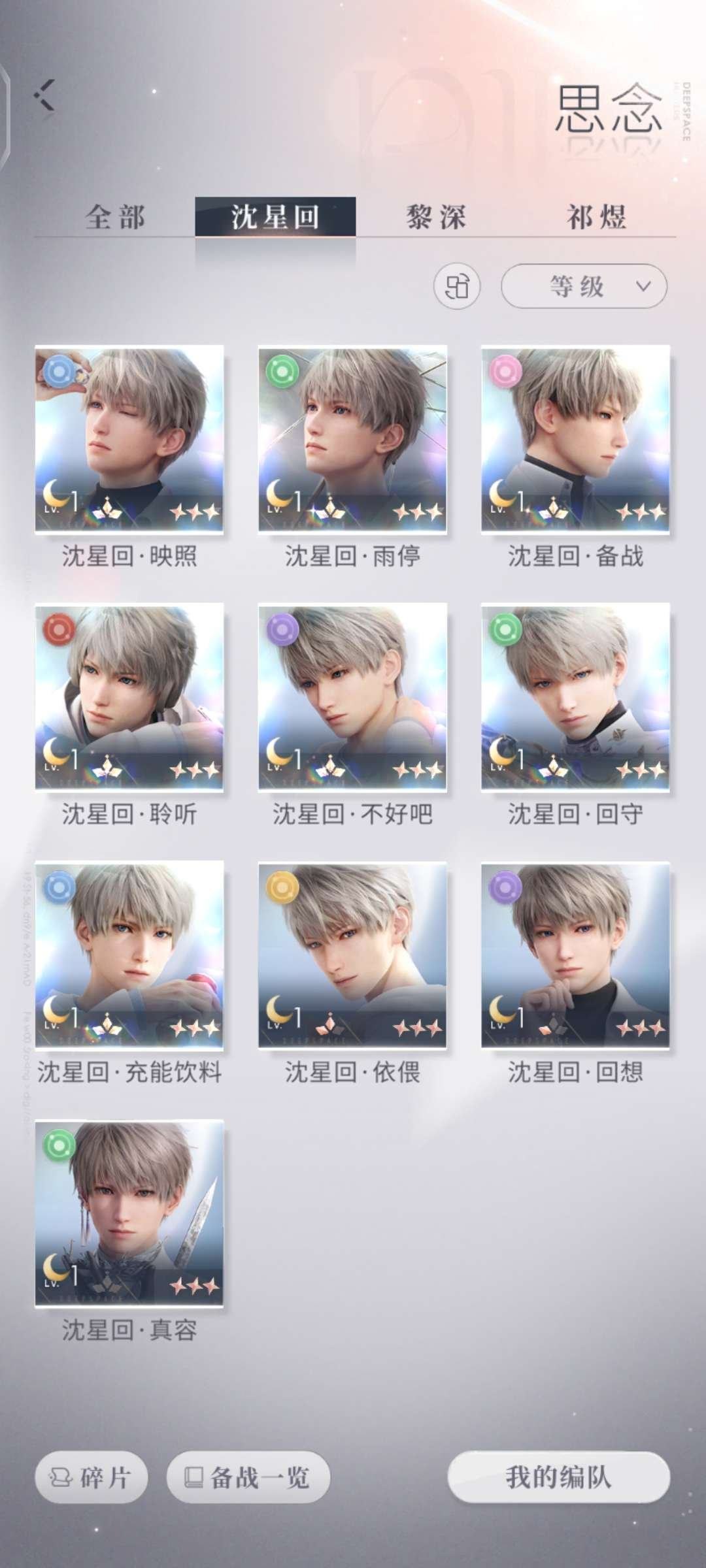Select the 沈星回·不好吧 card
Viewport: 706px width, 1568px height.
(x=352, y=697)
